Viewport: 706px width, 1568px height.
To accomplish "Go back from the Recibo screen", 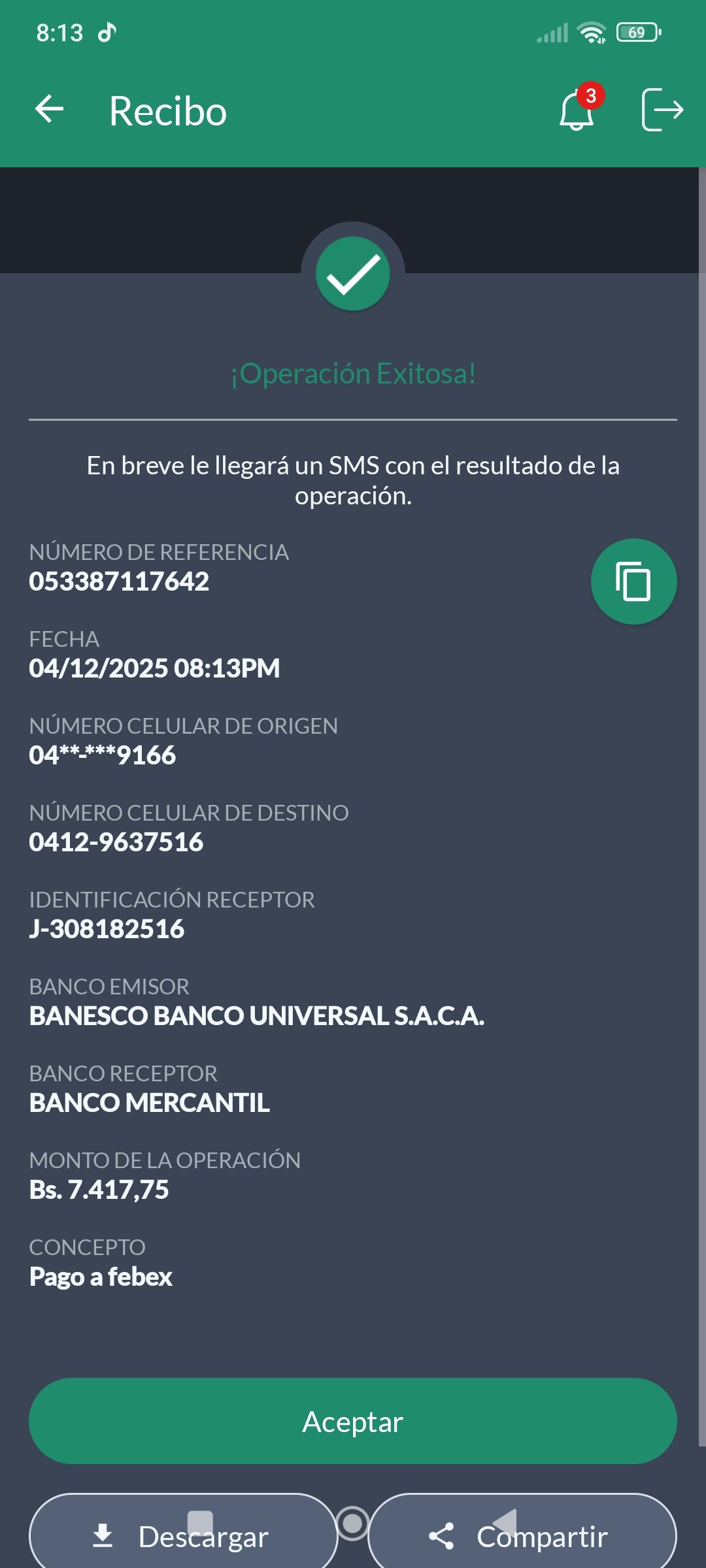I will click(x=50, y=110).
